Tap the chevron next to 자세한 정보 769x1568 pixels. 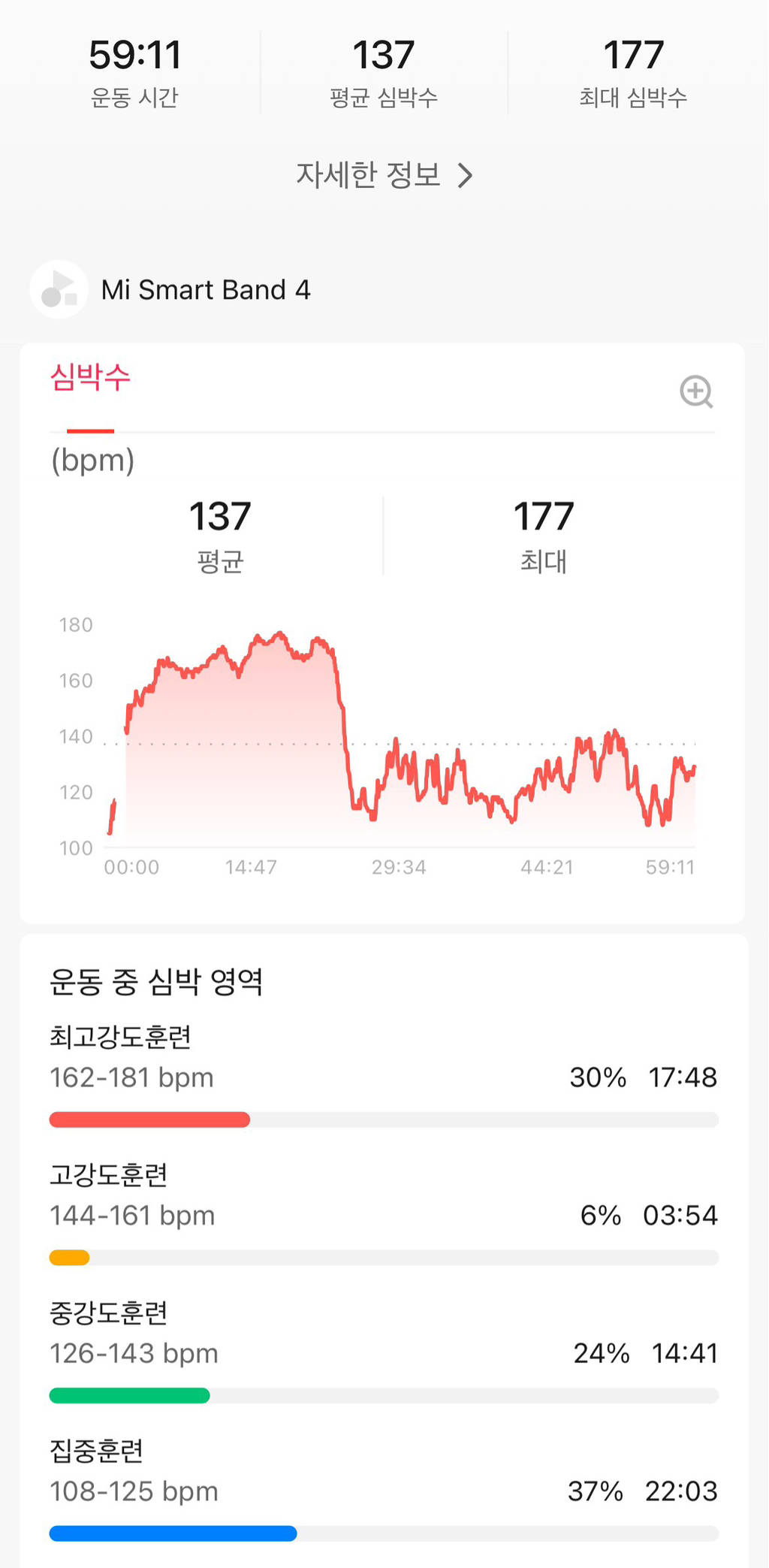click(x=469, y=174)
